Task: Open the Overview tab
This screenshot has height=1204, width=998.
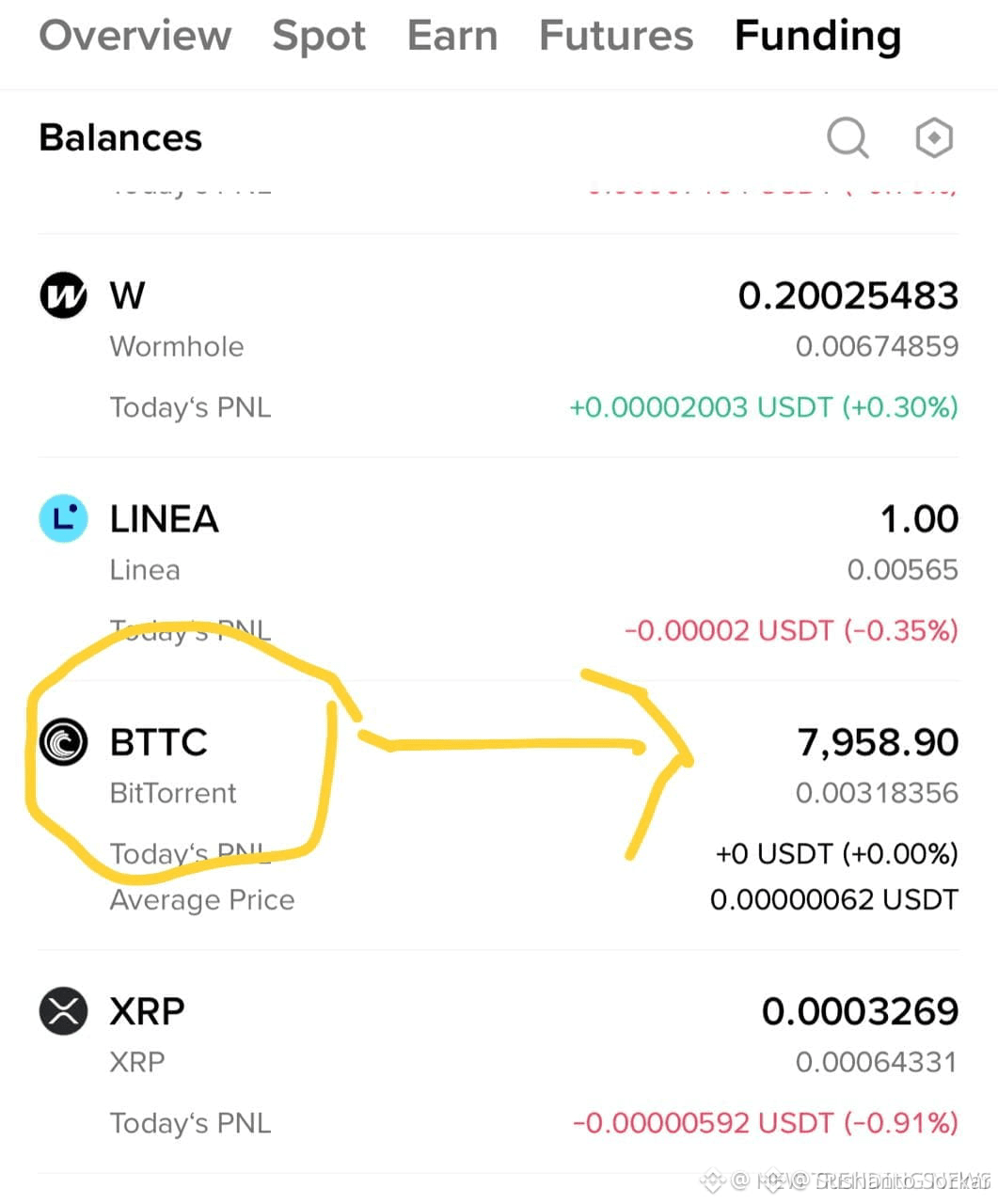Action: (135, 36)
